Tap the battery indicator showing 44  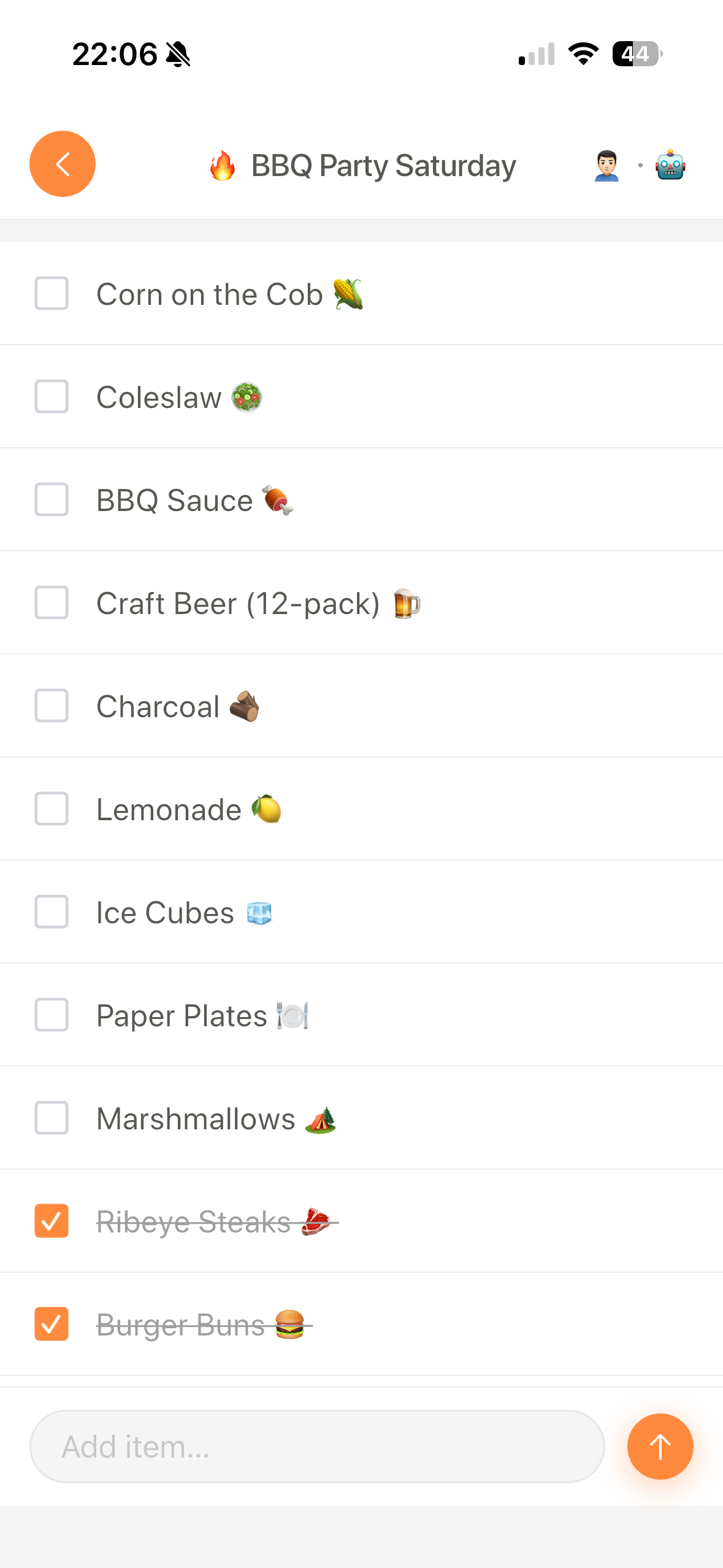[633, 54]
